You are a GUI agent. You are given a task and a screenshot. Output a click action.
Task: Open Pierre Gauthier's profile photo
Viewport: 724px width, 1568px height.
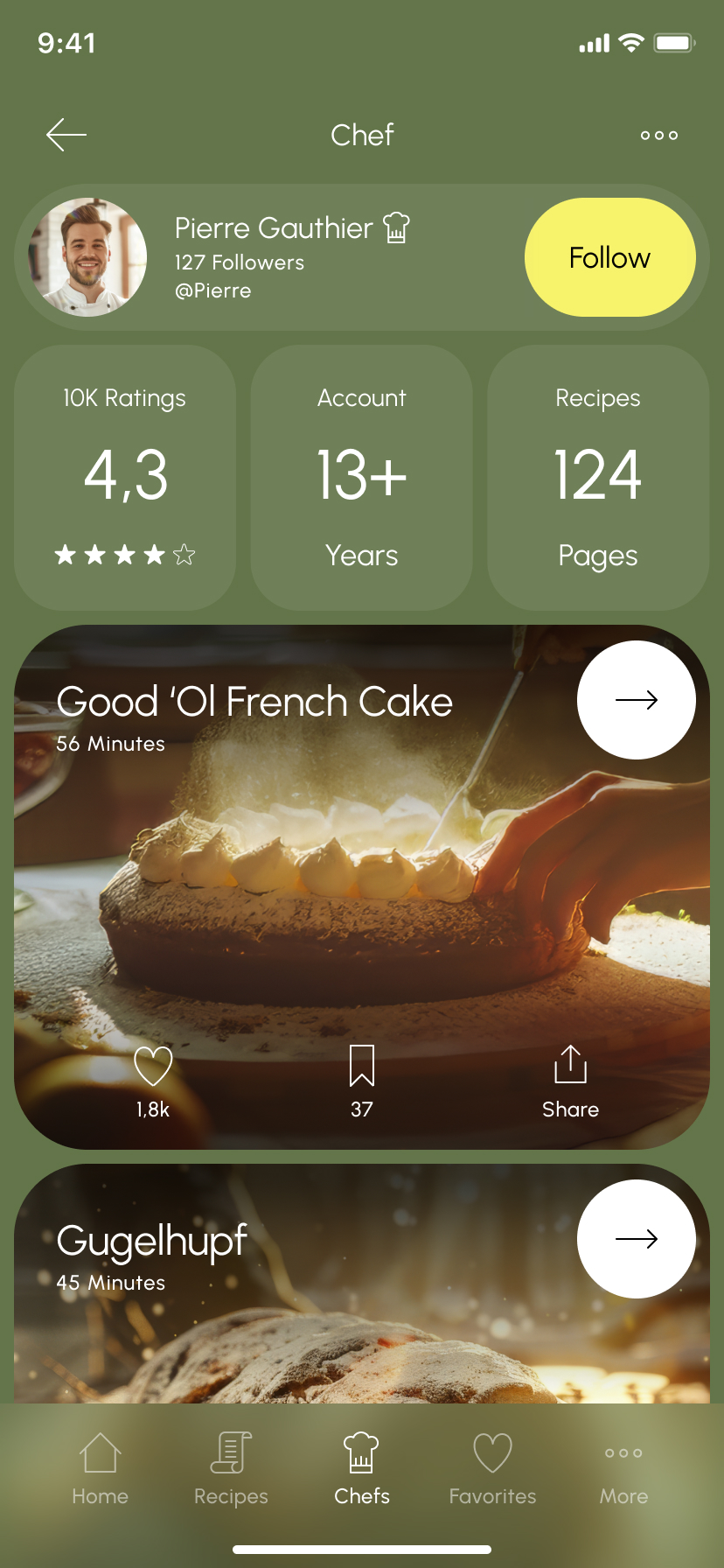(87, 257)
